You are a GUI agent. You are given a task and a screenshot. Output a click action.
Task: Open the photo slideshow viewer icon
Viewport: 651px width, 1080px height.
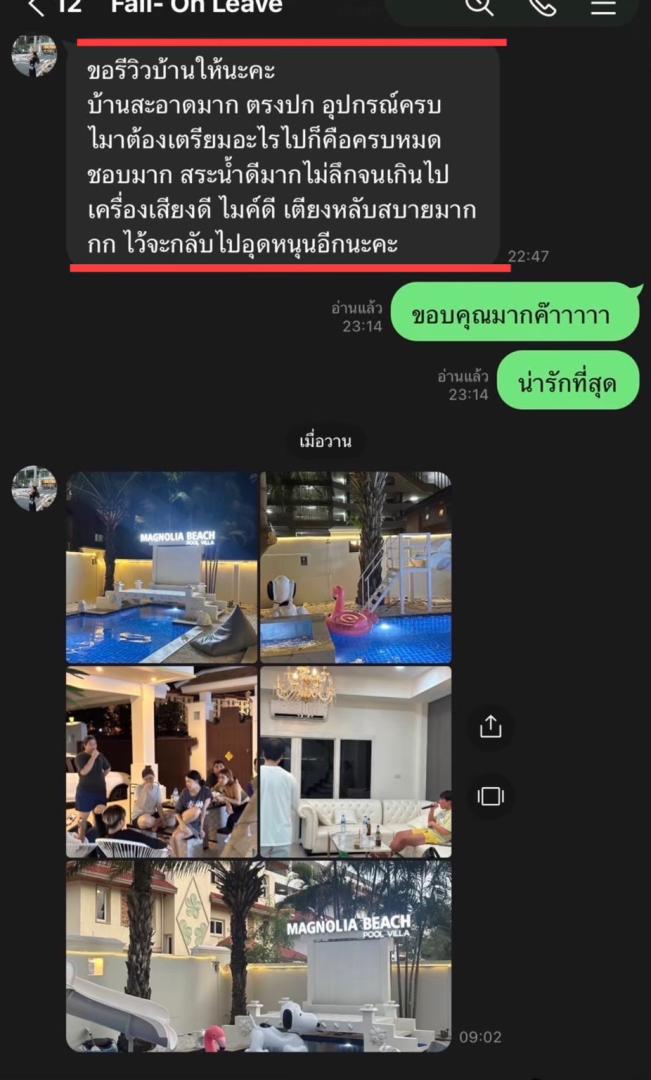(x=490, y=796)
